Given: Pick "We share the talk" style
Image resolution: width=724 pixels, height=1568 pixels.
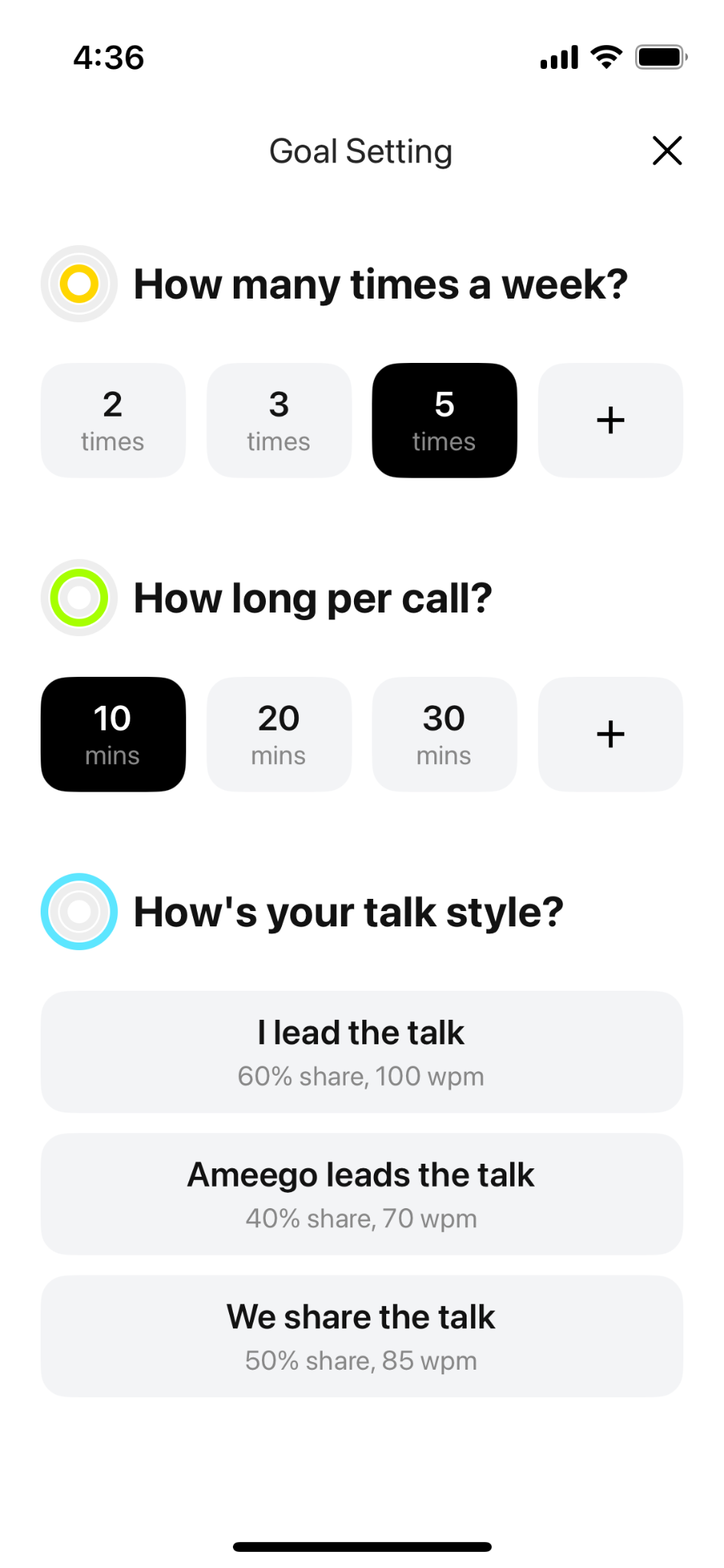Looking at the screenshot, I should coord(362,1337).
